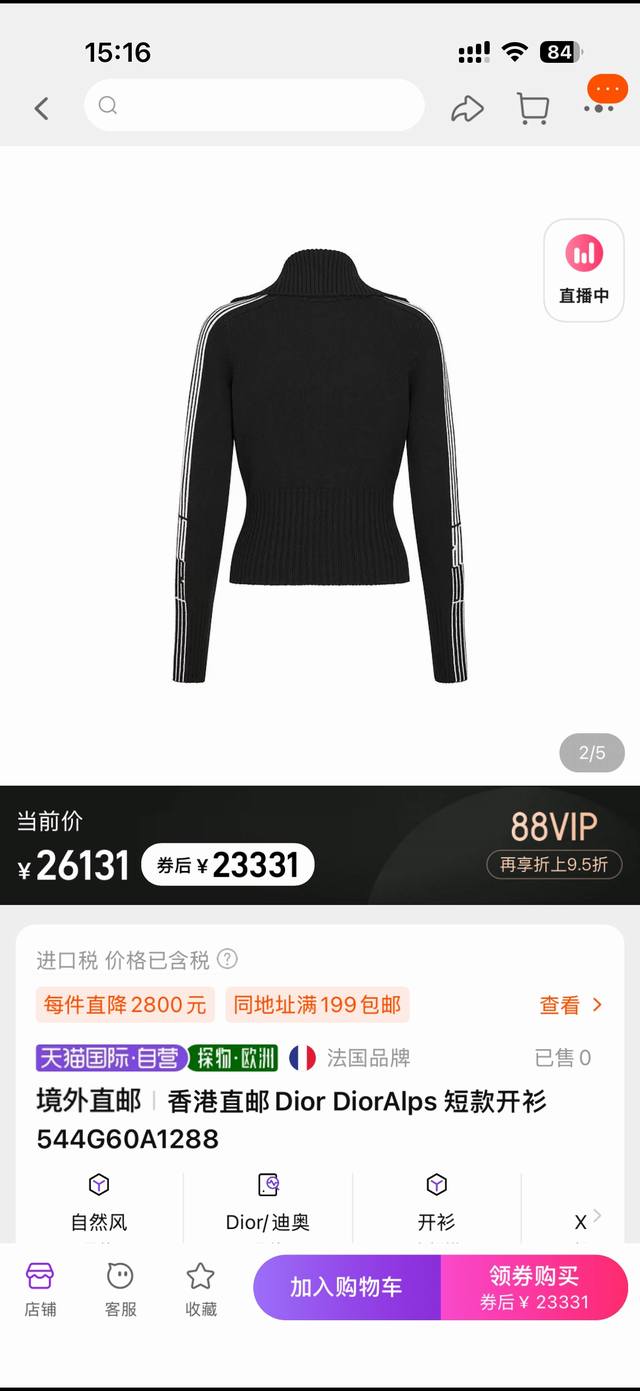This screenshot has width=640, height=1391.
Task: Share this Dior cardigan listing
Action: pos(466,108)
